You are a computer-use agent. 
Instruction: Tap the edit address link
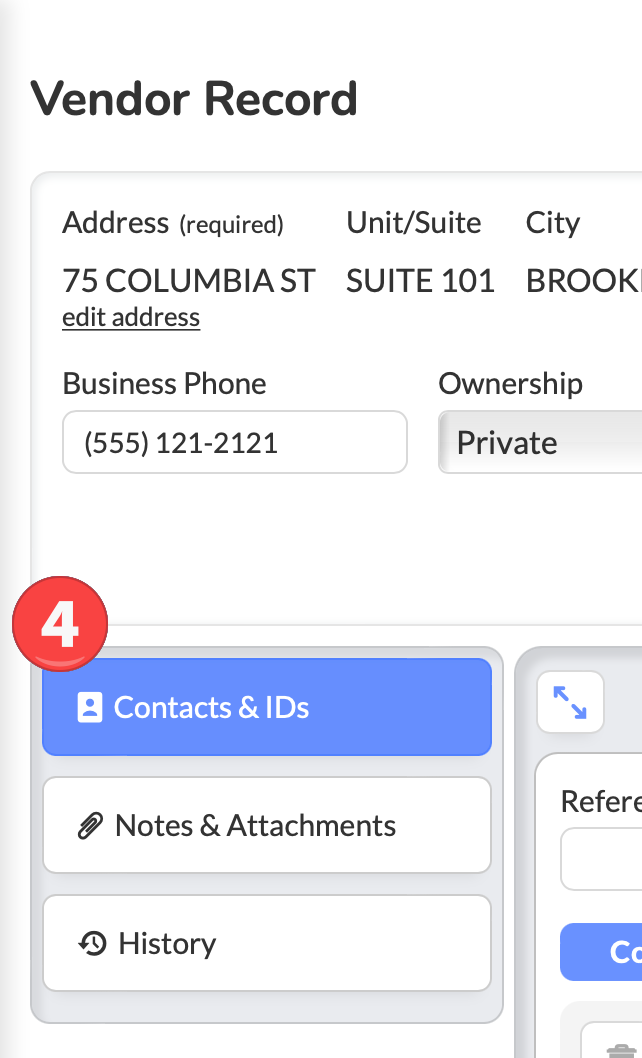click(131, 317)
